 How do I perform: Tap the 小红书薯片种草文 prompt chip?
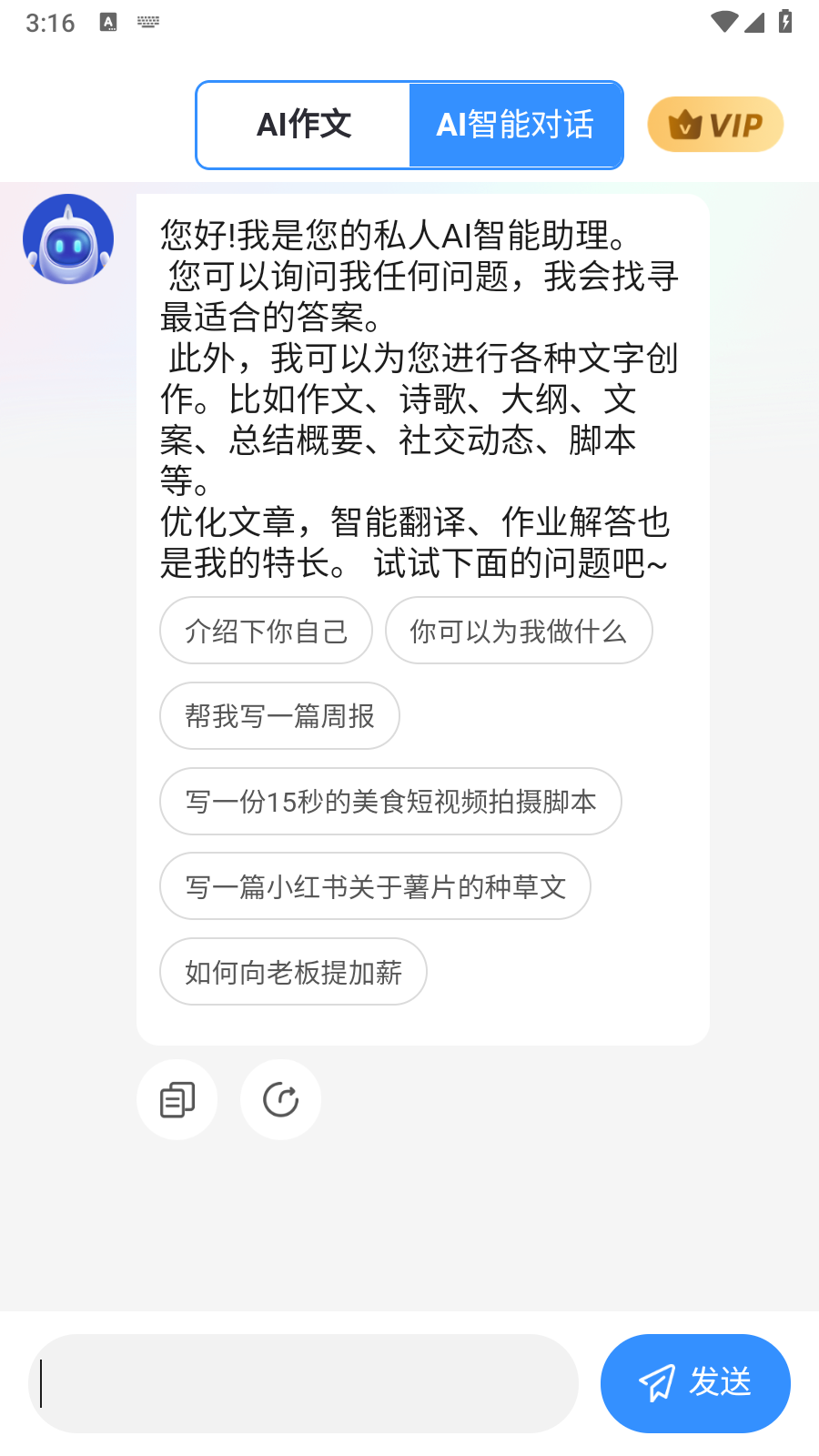pyautogui.click(x=375, y=886)
